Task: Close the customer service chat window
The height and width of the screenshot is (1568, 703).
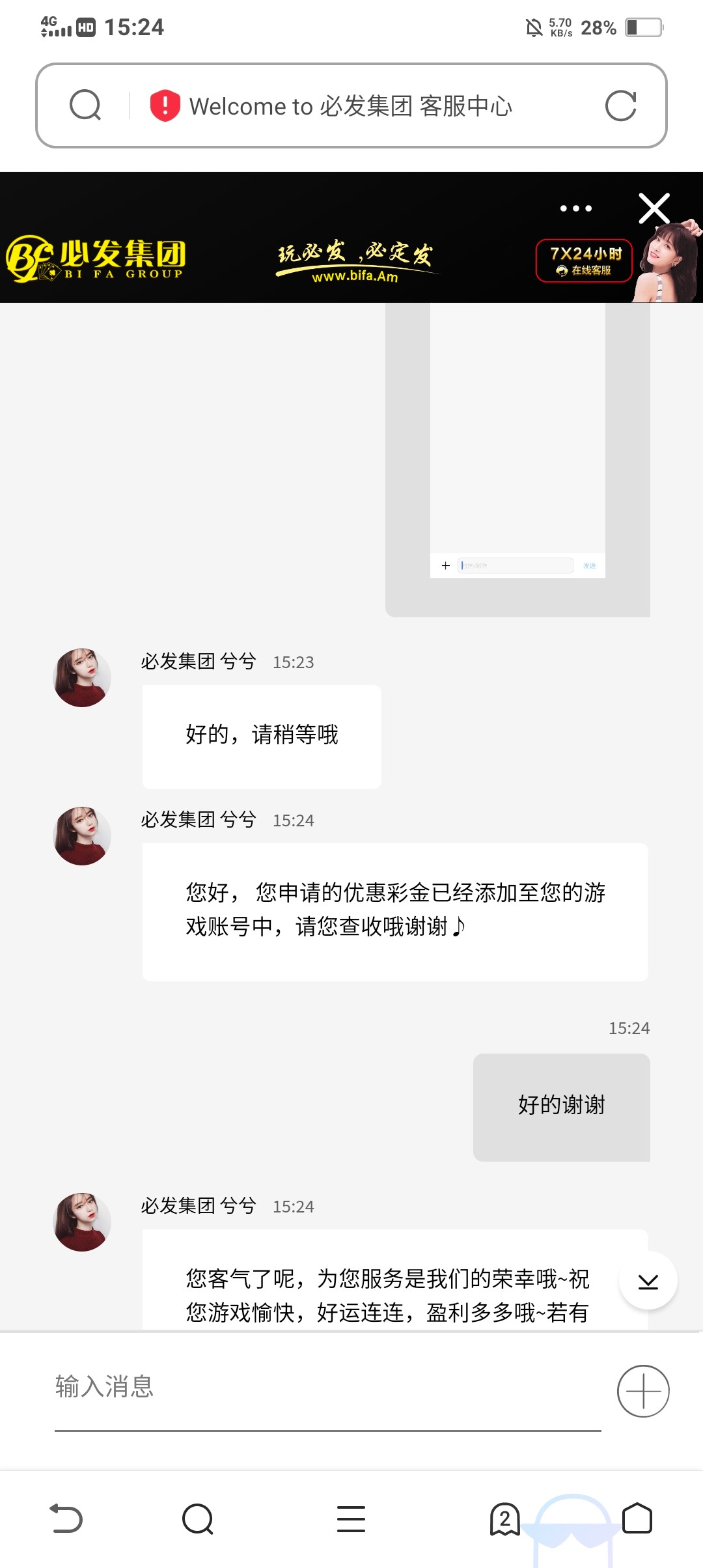Action: tap(654, 208)
